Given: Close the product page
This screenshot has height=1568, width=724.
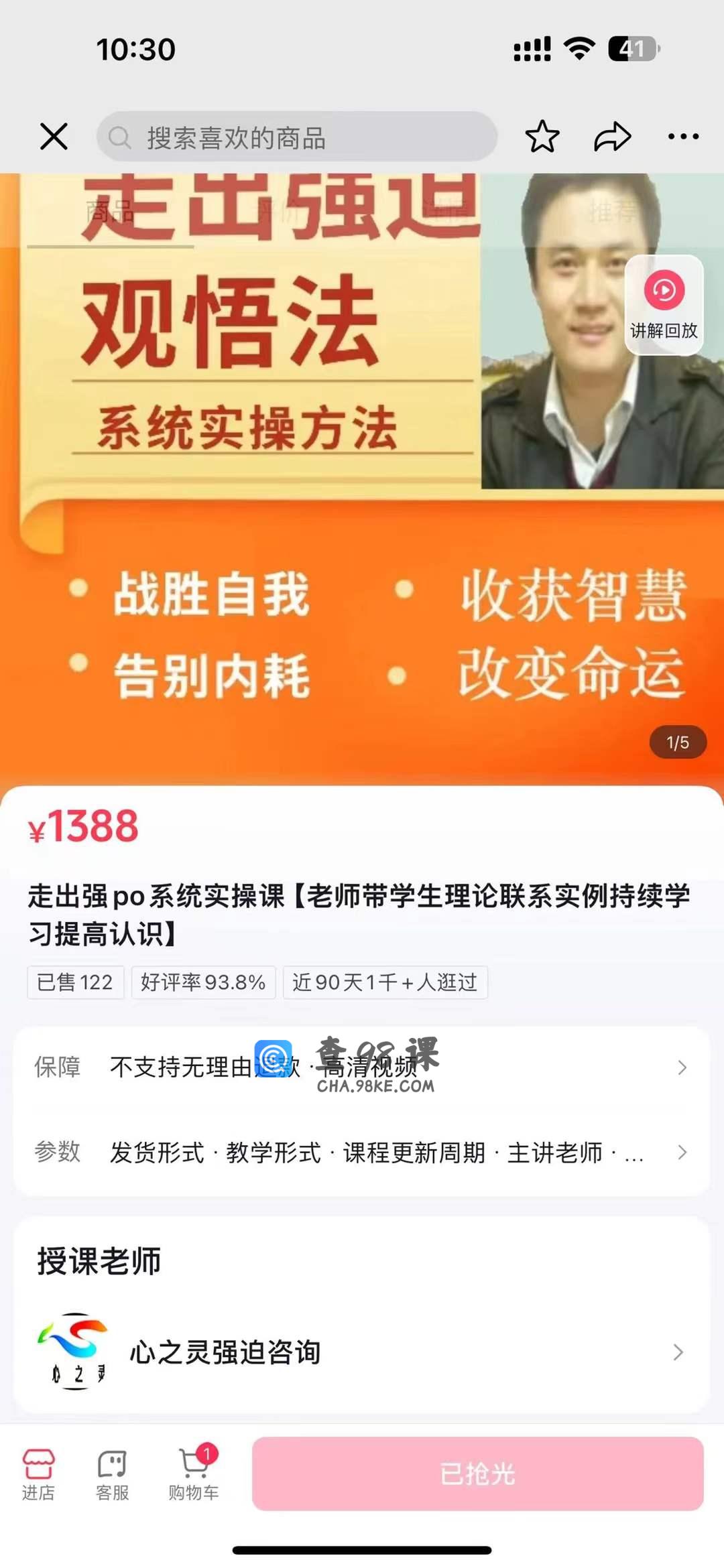Looking at the screenshot, I should coord(54,137).
